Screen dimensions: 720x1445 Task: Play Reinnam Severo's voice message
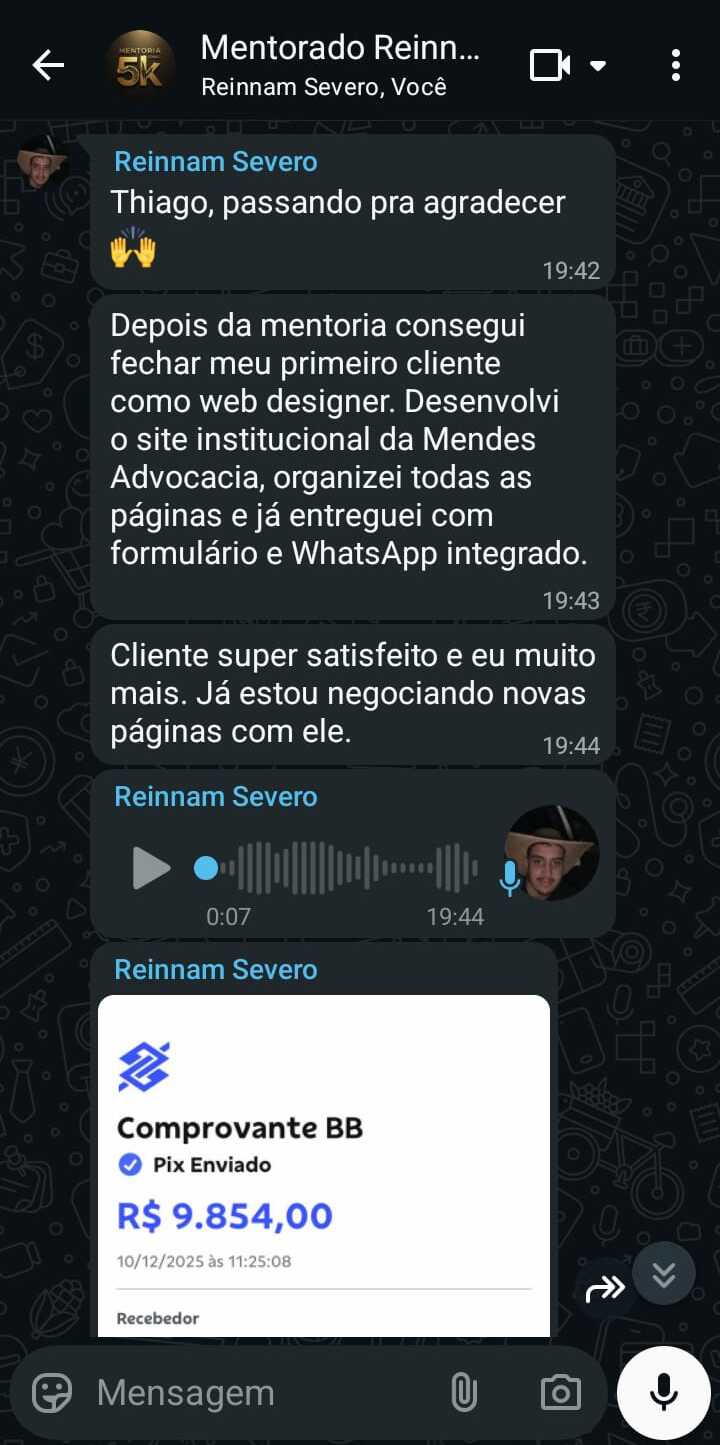click(x=151, y=867)
